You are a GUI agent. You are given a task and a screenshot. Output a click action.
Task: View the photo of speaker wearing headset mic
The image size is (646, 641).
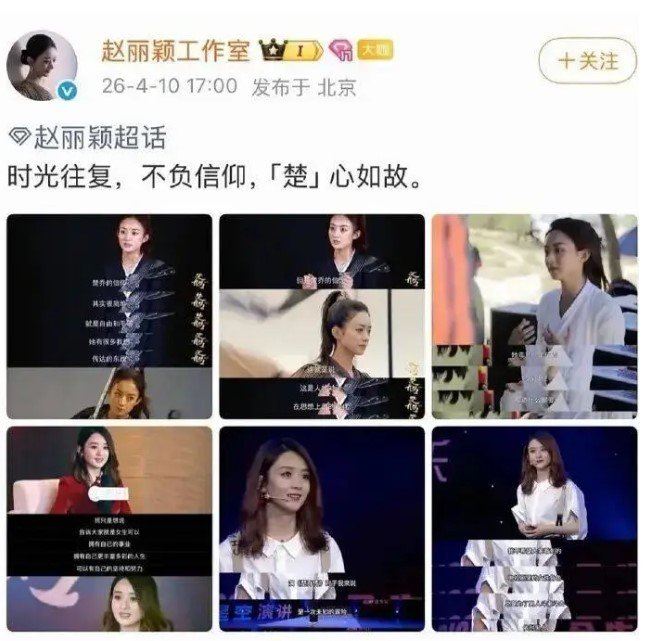click(322, 527)
